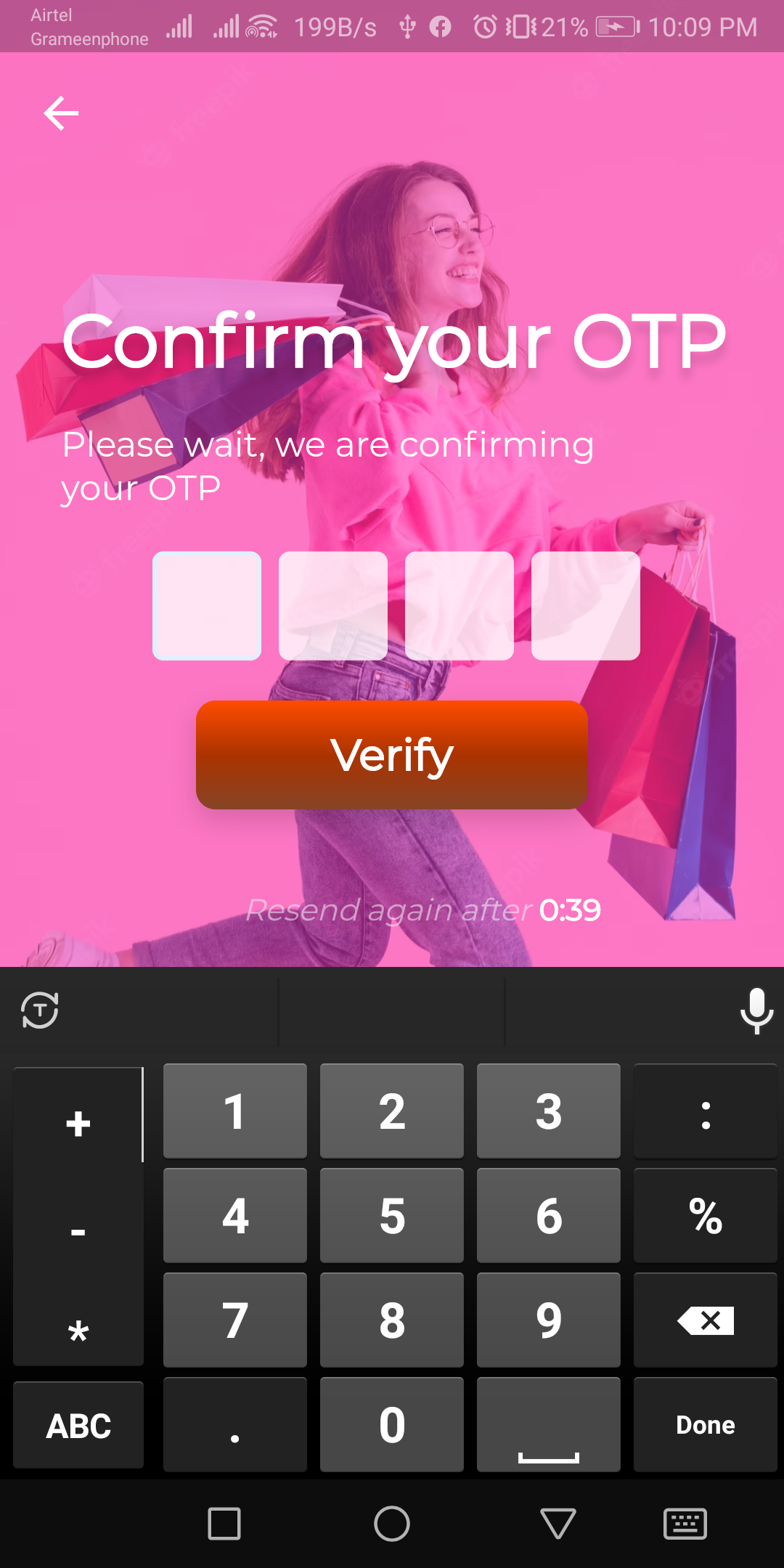Enter digit 0 on the keypad
This screenshot has height=1568, width=784.
coord(392,1424)
